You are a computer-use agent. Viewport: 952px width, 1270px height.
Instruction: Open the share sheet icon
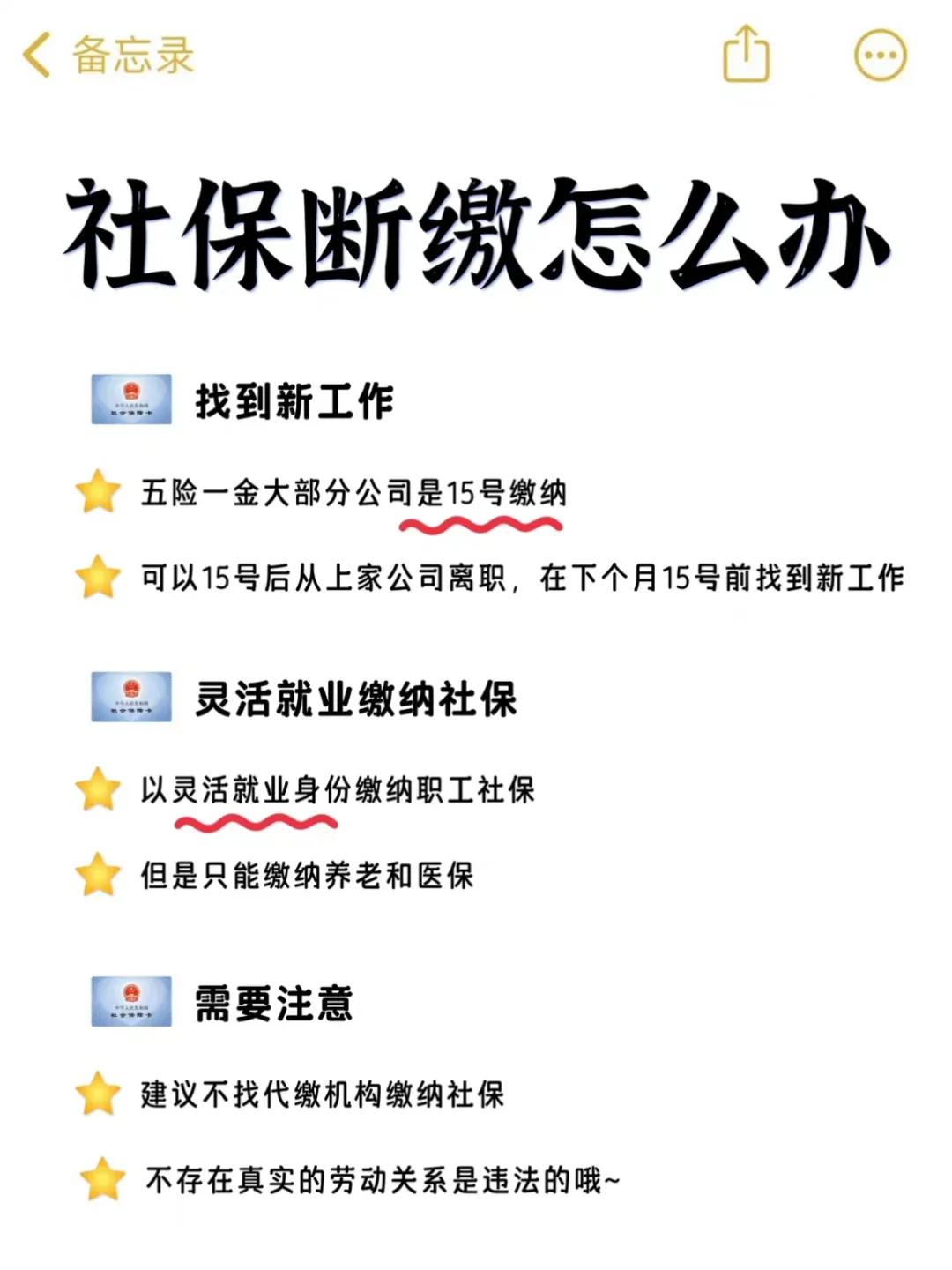tap(745, 56)
